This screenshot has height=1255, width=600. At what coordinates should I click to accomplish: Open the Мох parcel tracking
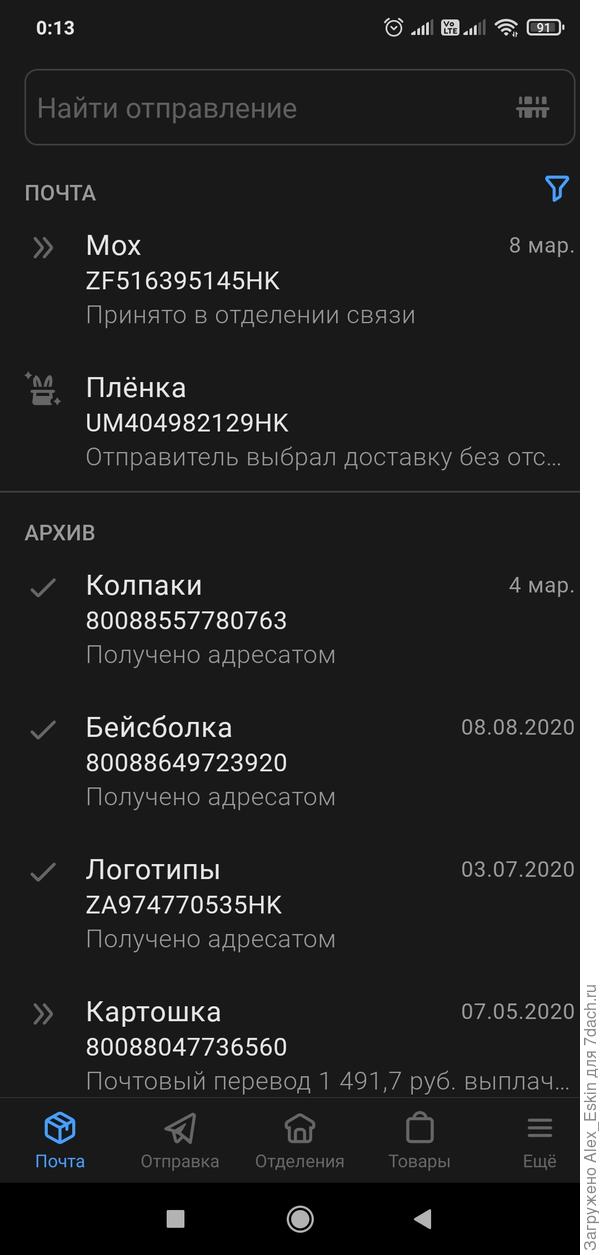(300, 280)
